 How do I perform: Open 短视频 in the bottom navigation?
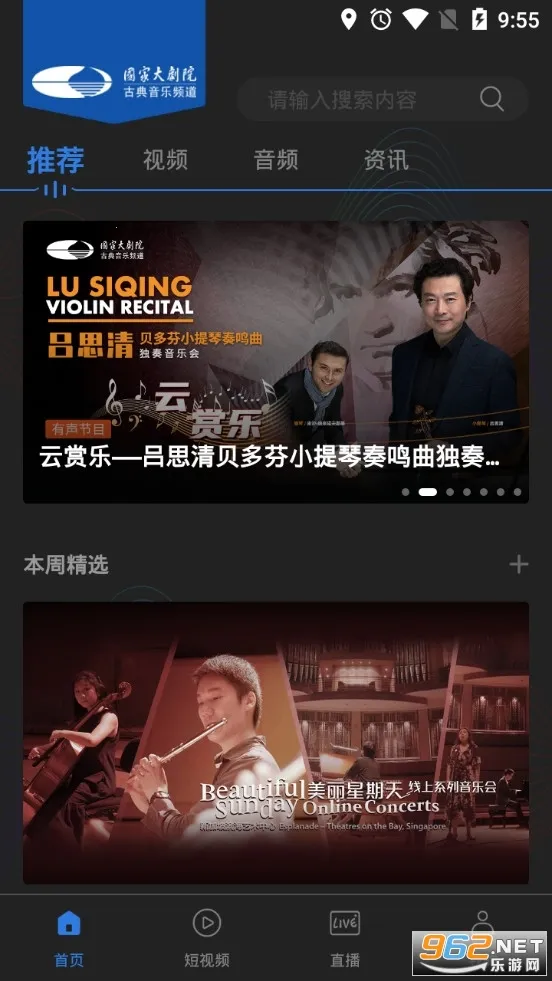point(207,937)
